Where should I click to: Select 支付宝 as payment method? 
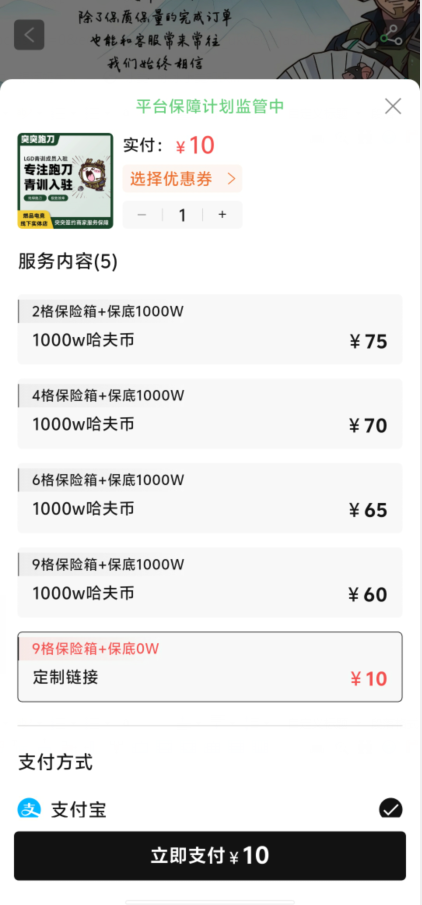[210, 809]
